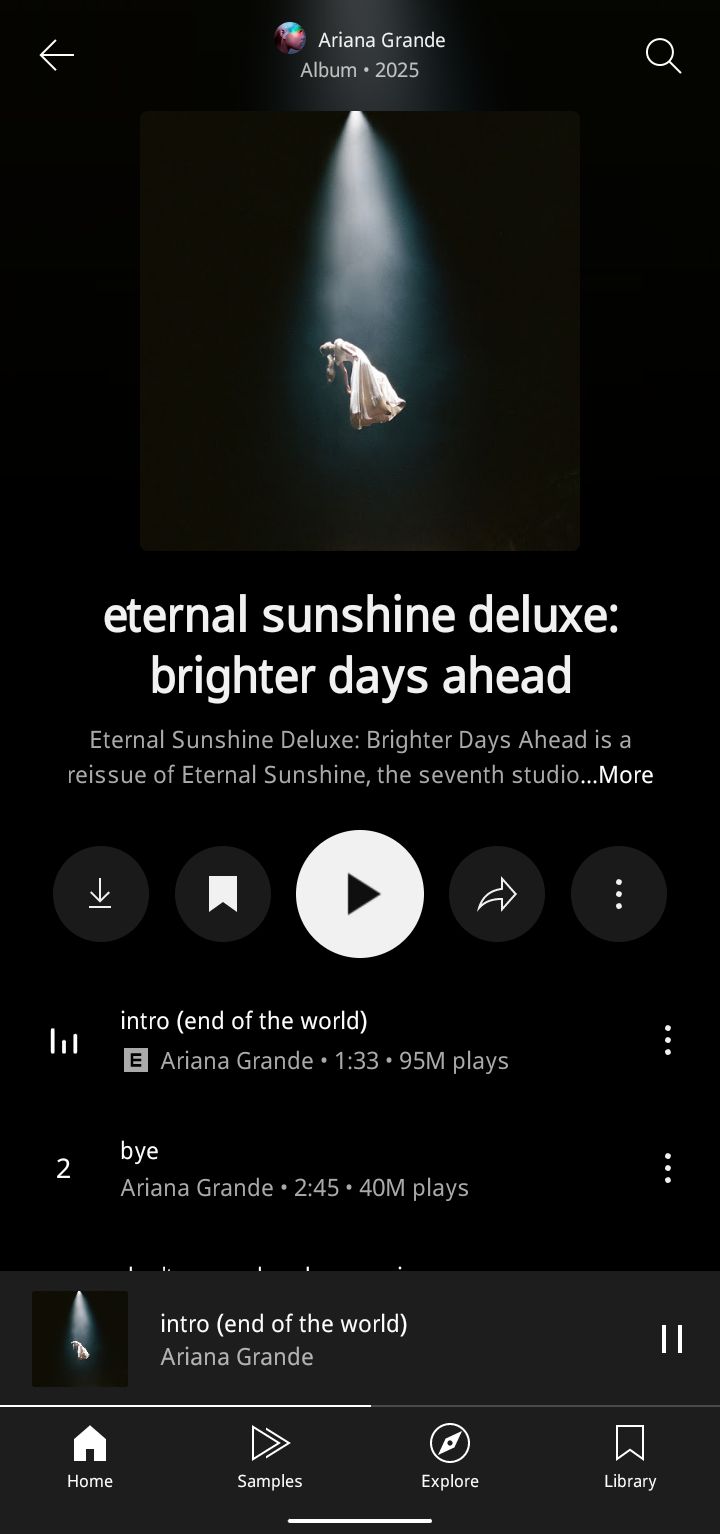Open Ariana Grande's artist page

(380, 40)
